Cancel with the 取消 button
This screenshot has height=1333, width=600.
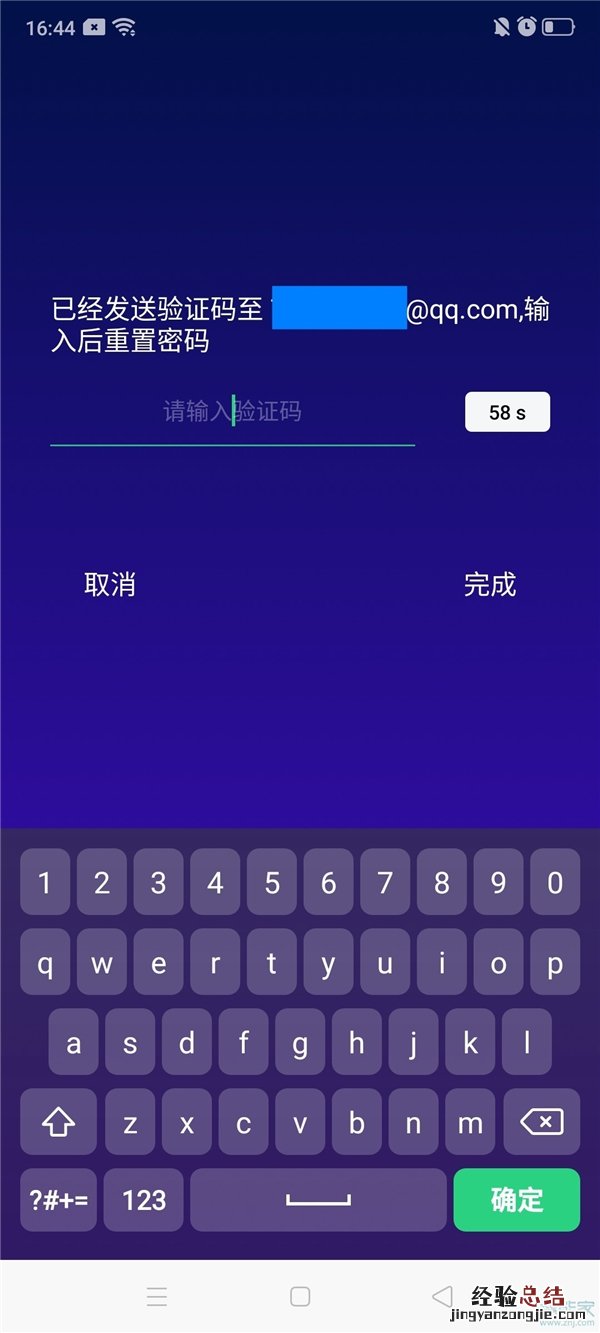click(110, 585)
